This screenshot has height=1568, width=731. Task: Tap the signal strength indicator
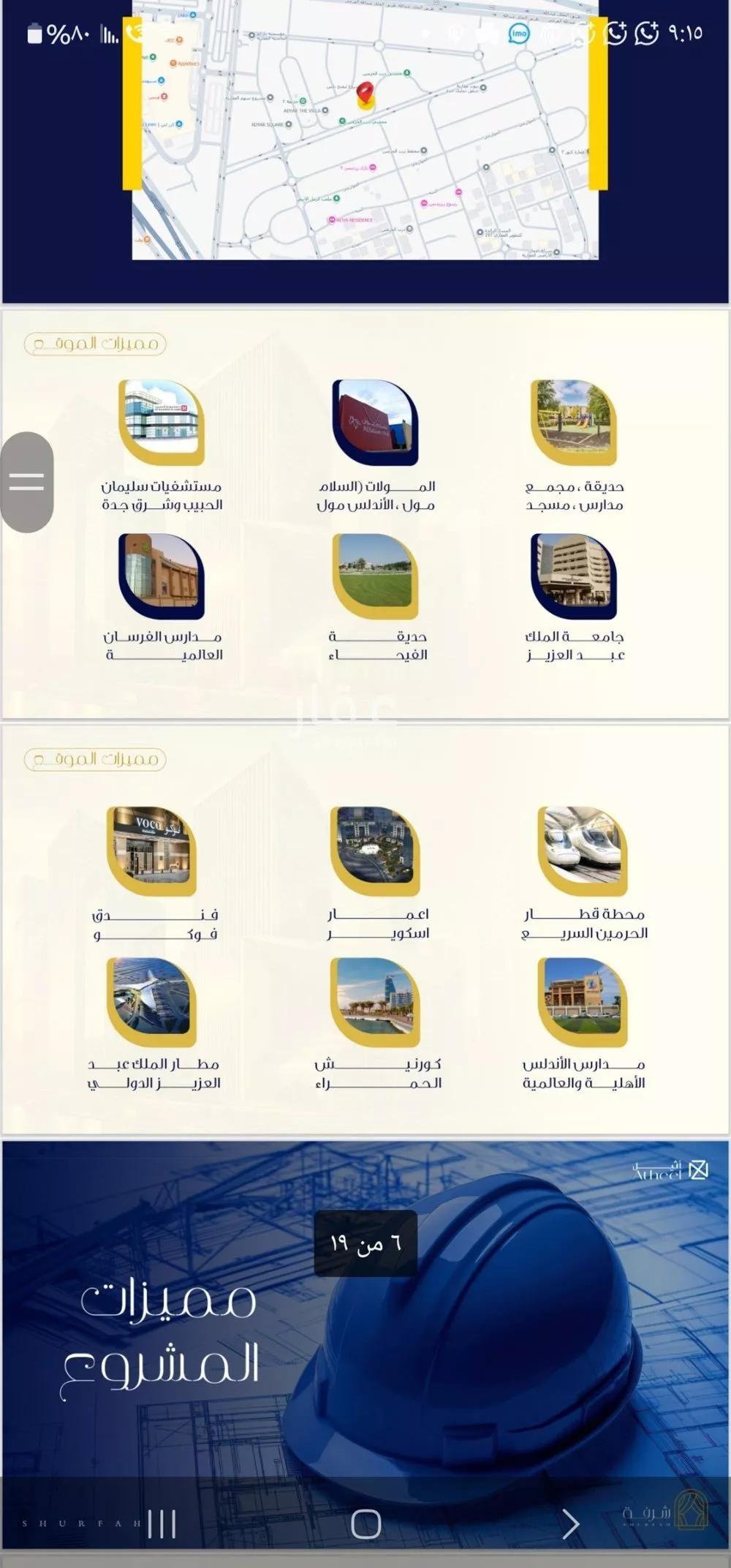110,34
